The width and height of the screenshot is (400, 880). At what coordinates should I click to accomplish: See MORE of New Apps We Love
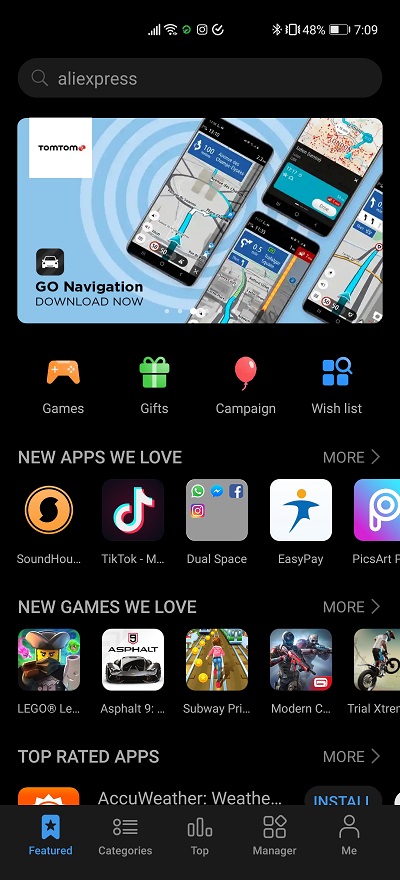tap(352, 457)
